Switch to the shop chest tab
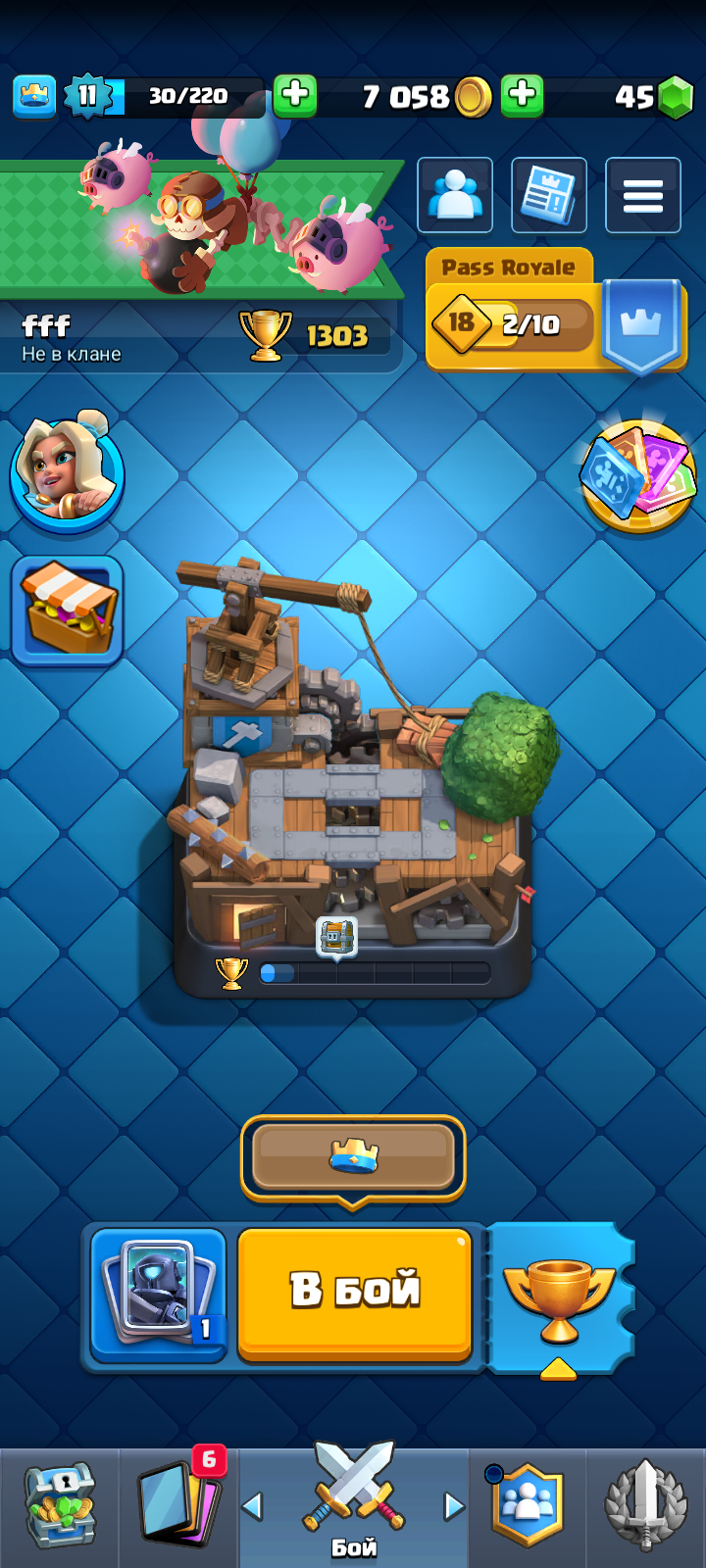The height and width of the screenshot is (1568, 706). click(x=59, y=1506)
